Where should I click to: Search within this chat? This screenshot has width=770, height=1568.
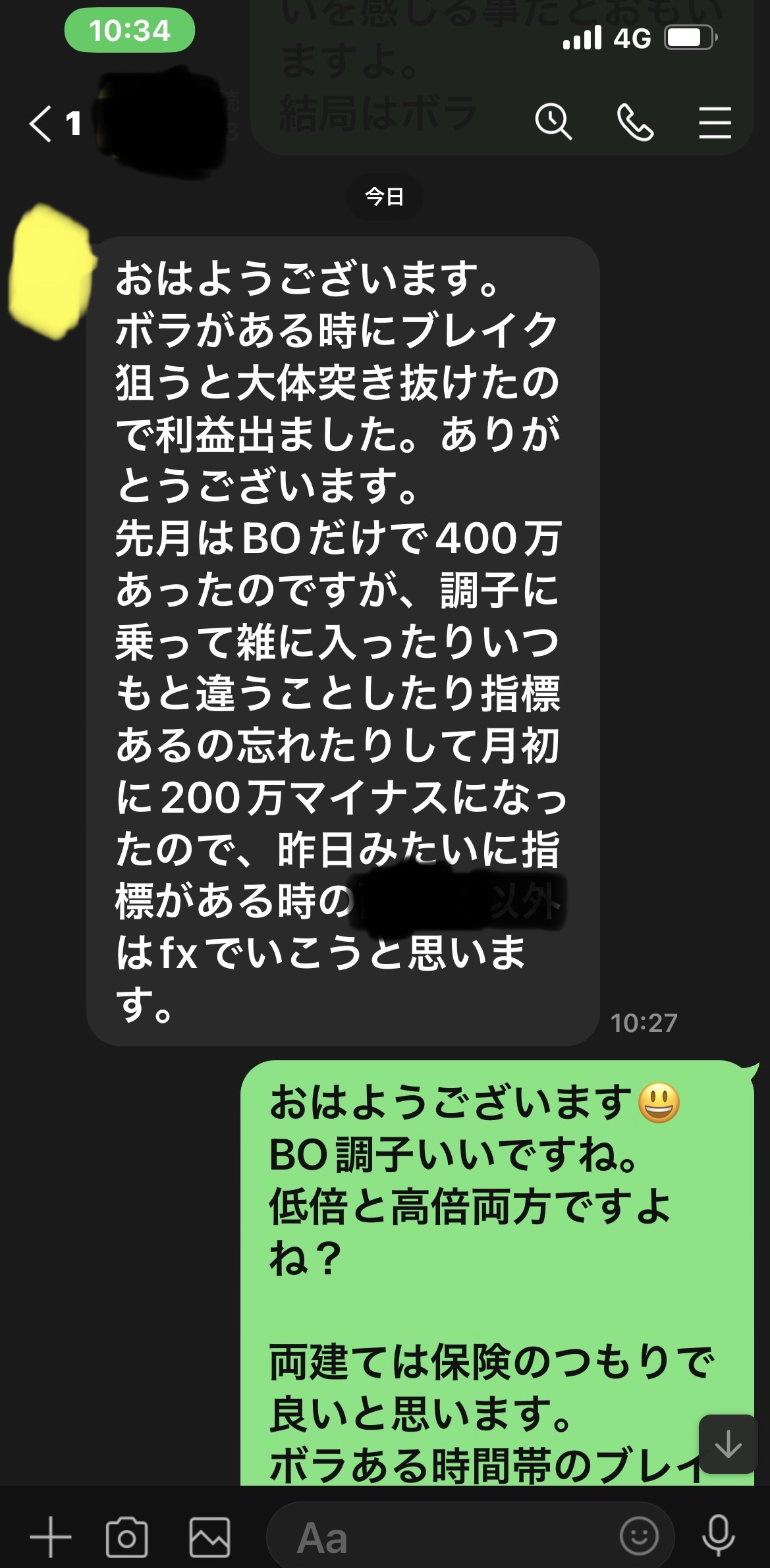(x=553, y=122)
